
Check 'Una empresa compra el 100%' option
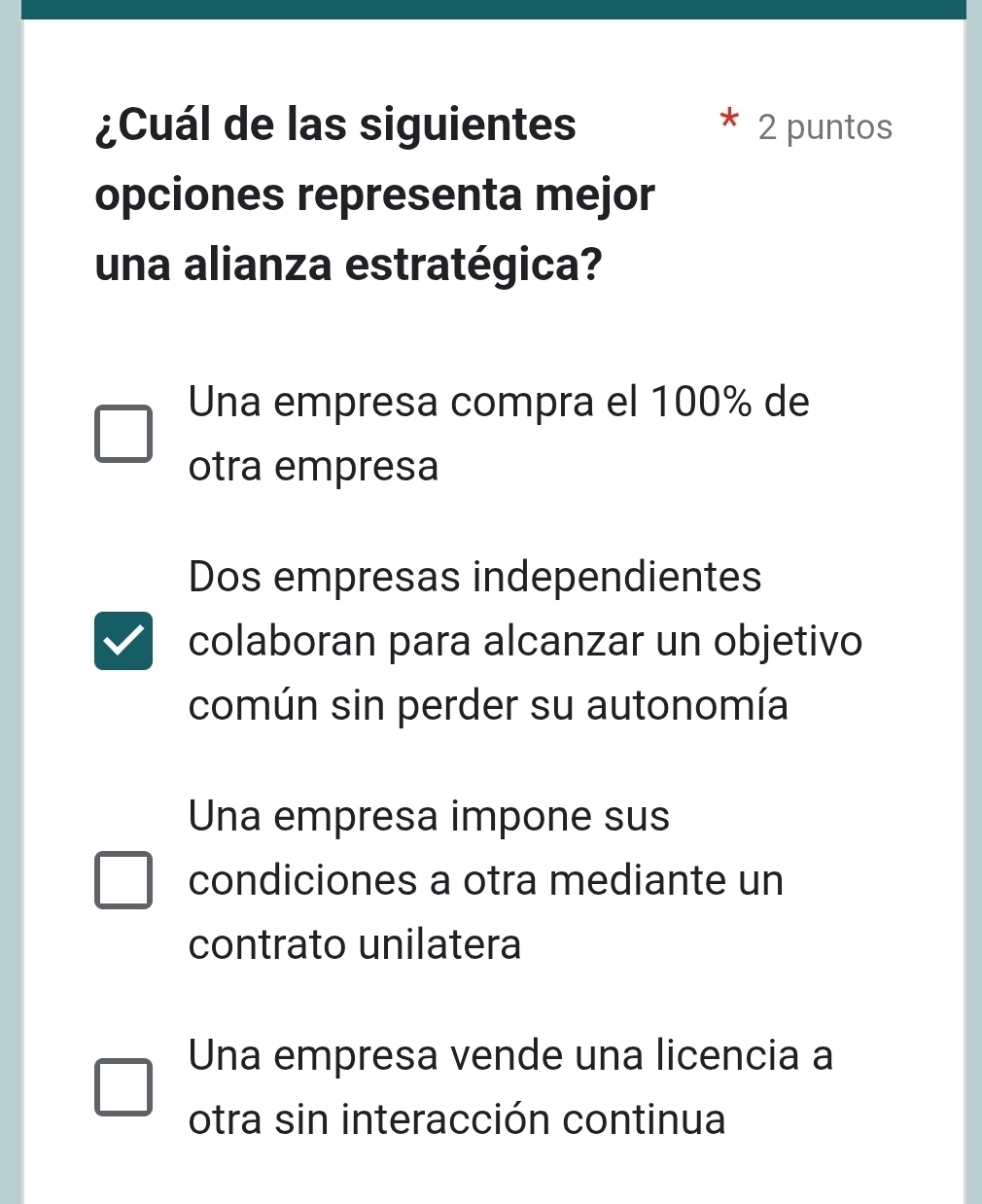click(123, 434)
